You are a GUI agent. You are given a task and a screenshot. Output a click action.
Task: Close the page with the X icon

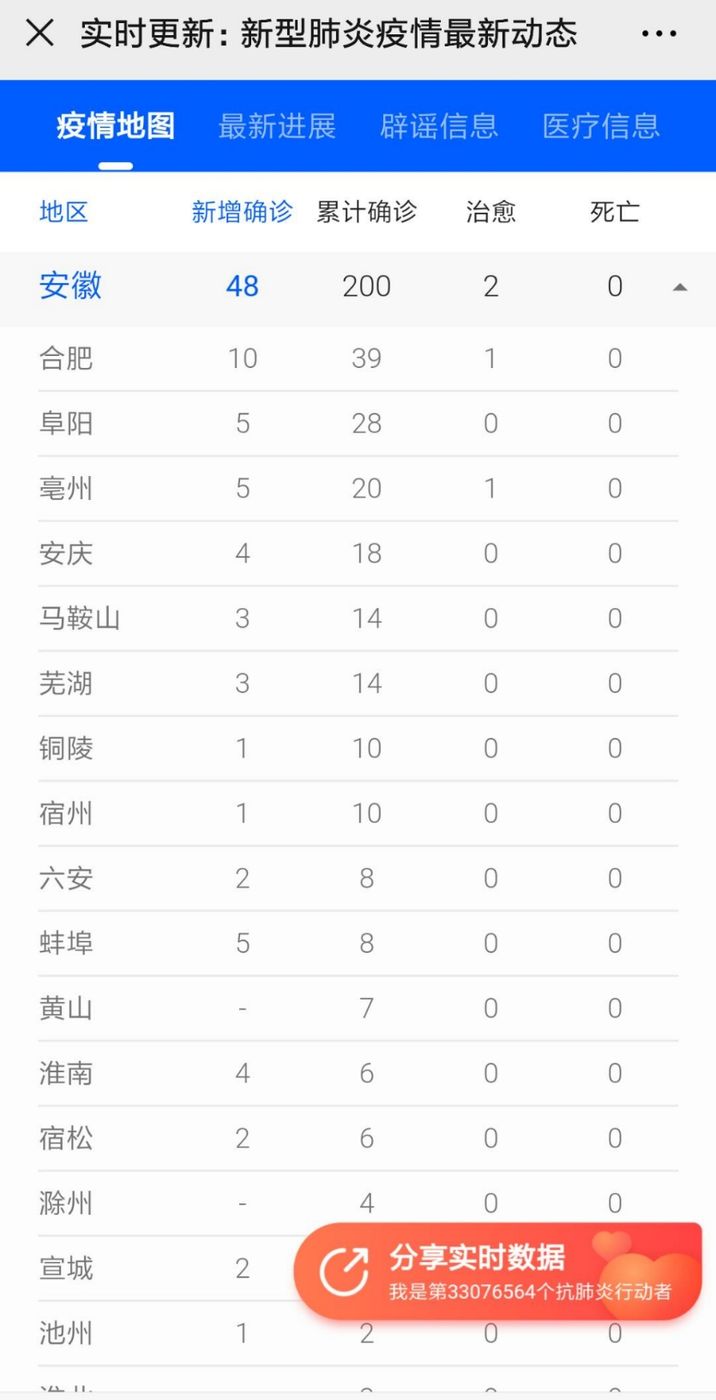coord(39,33)
